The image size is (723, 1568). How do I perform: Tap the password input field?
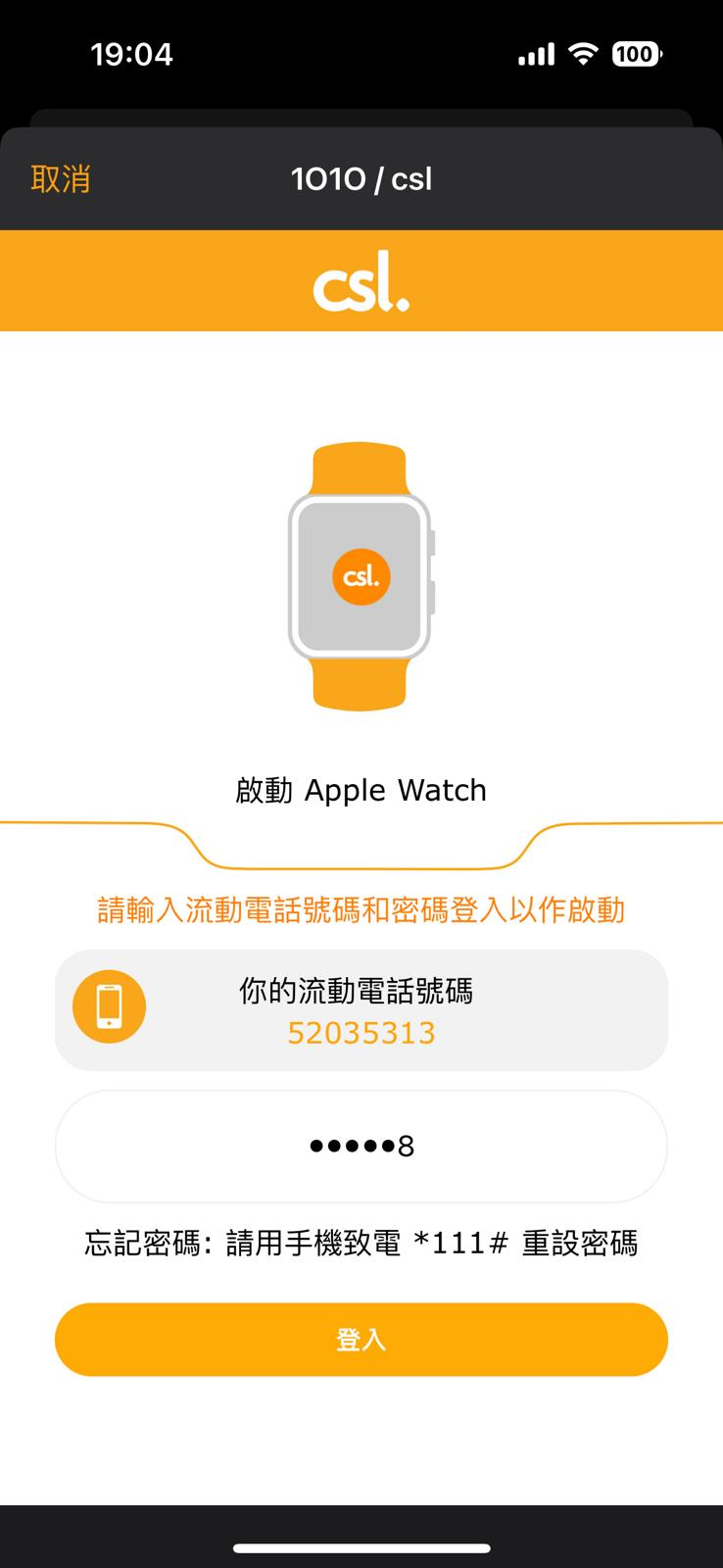pyautogui.click(x=361, y=1146)
